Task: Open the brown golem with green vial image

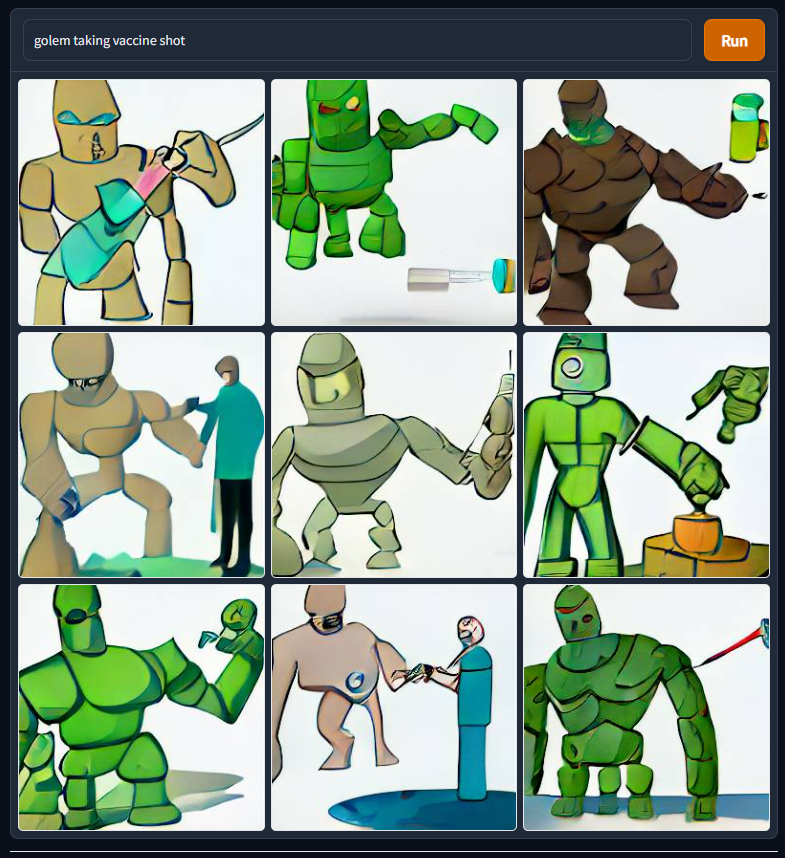Action: 646,203
